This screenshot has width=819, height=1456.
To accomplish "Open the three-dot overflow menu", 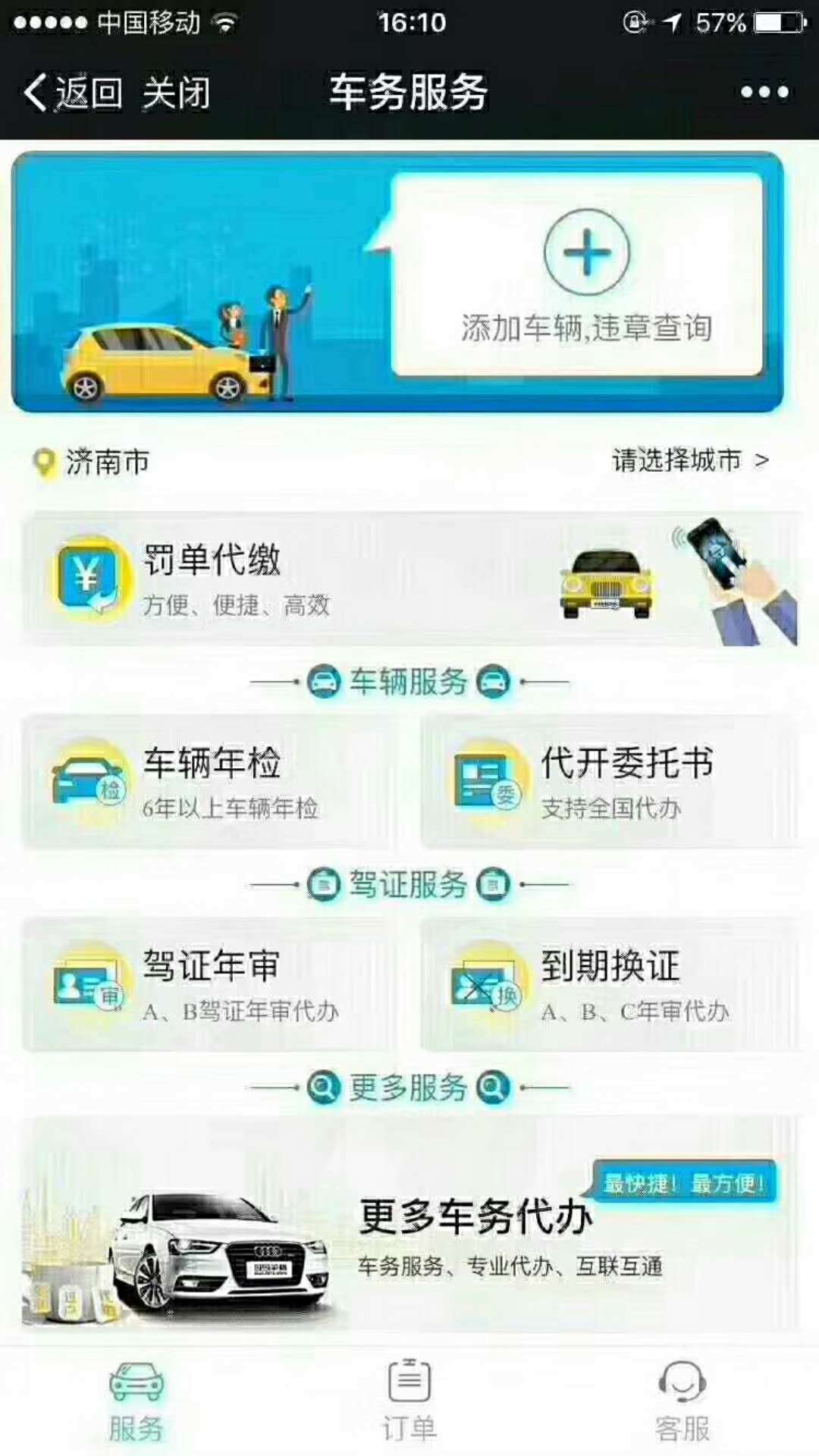I will click(764, 93).
